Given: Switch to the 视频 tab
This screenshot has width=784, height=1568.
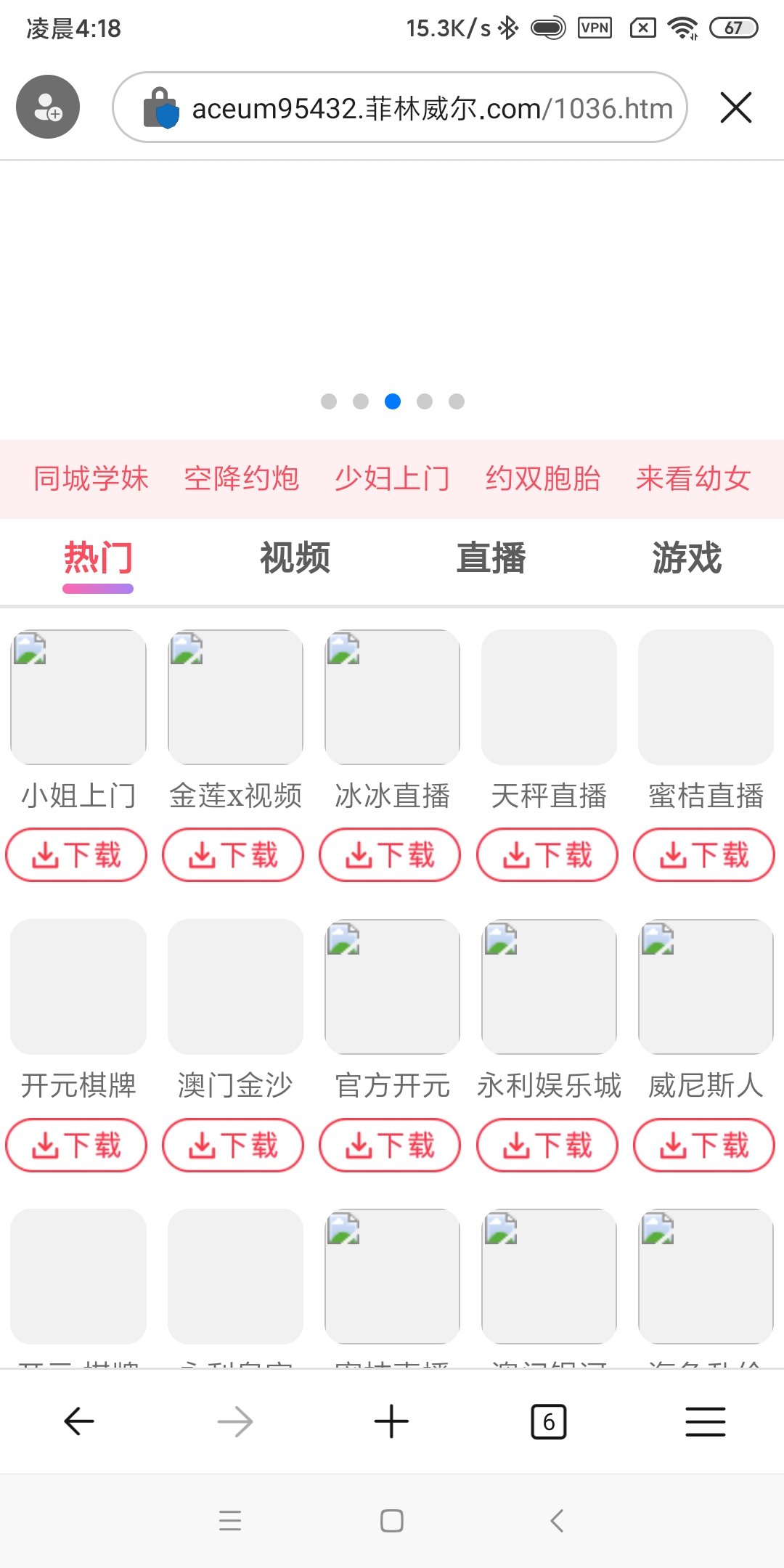Looking at the screenshot, I should [295, 558].
